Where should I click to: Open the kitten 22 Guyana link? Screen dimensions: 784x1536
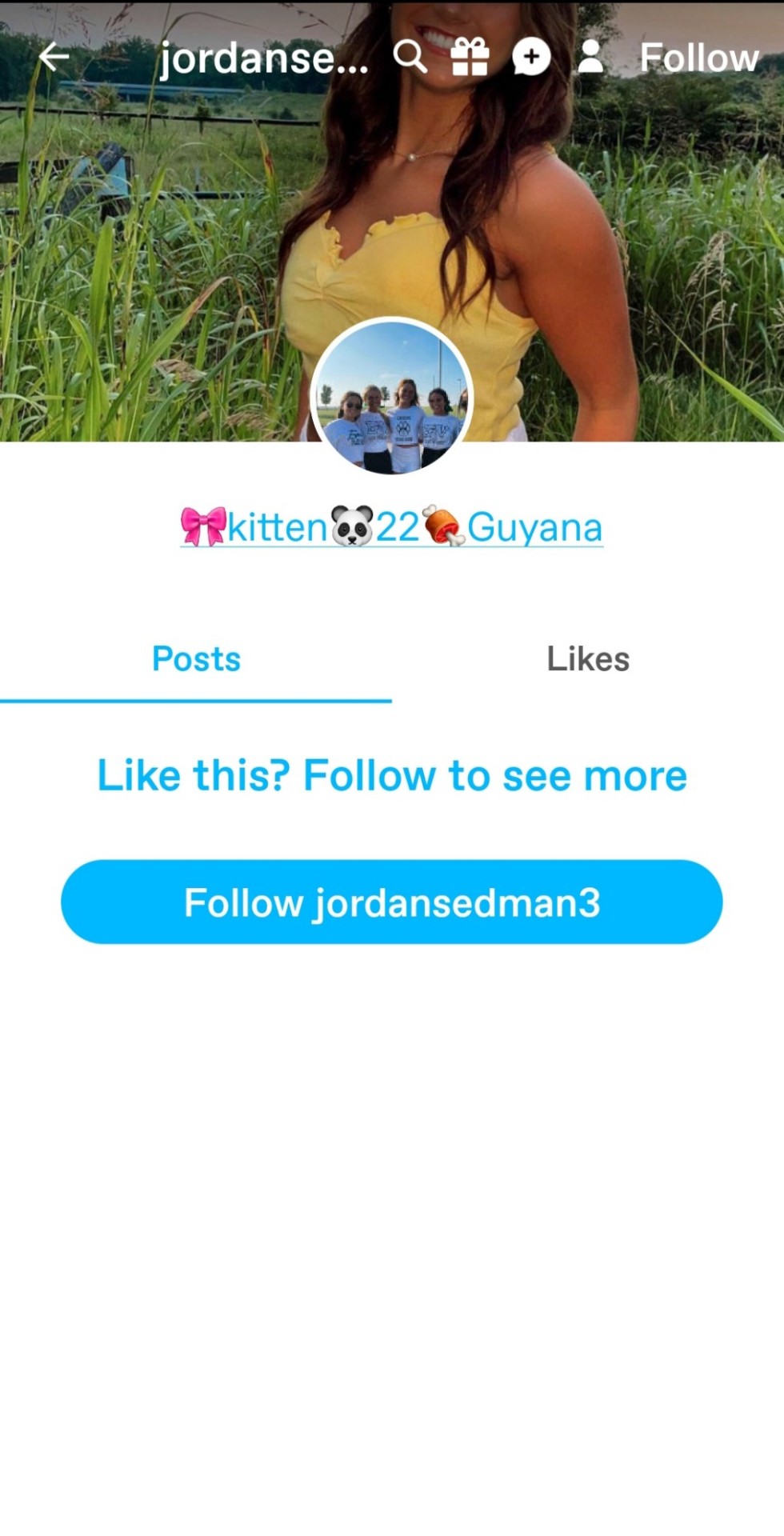391,527
